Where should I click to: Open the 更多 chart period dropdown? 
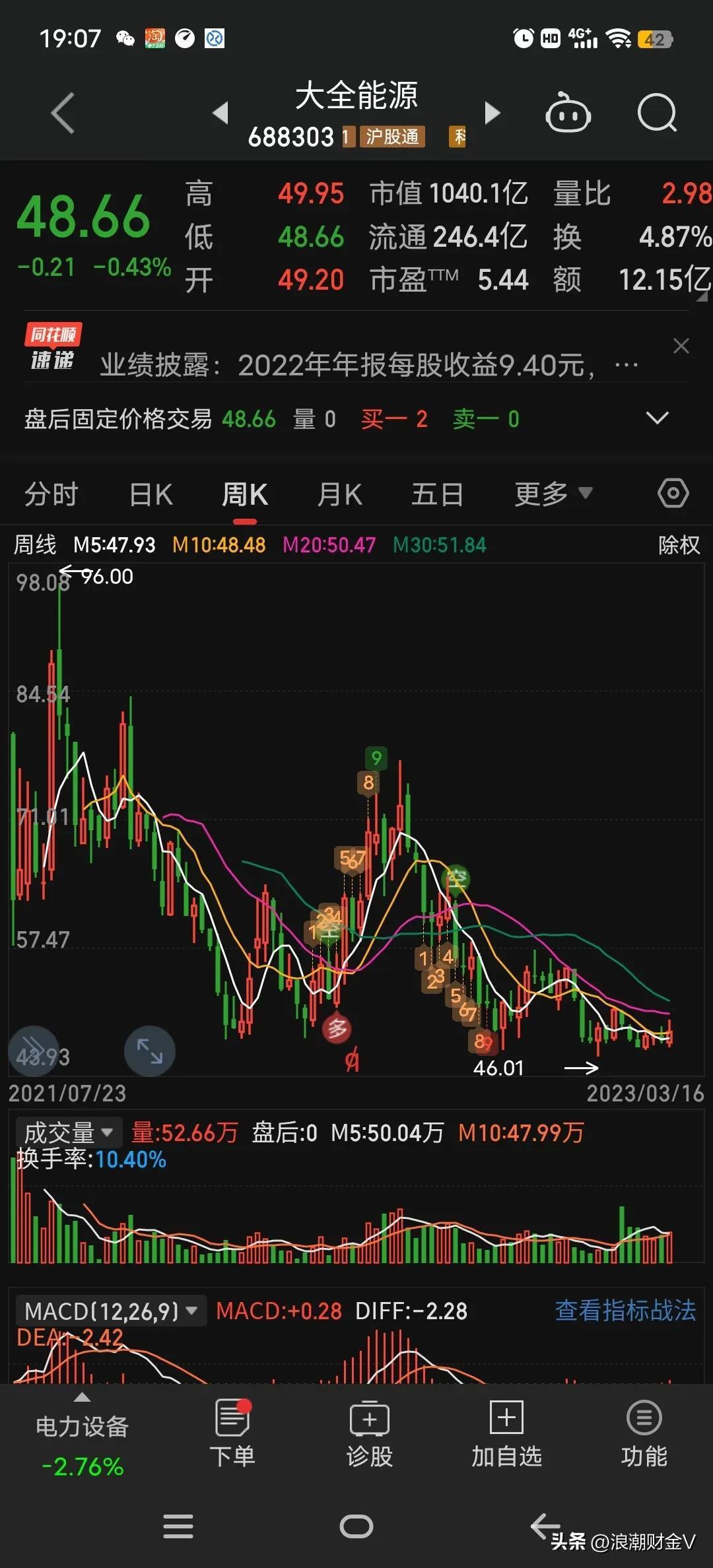[x=553, y=494]
